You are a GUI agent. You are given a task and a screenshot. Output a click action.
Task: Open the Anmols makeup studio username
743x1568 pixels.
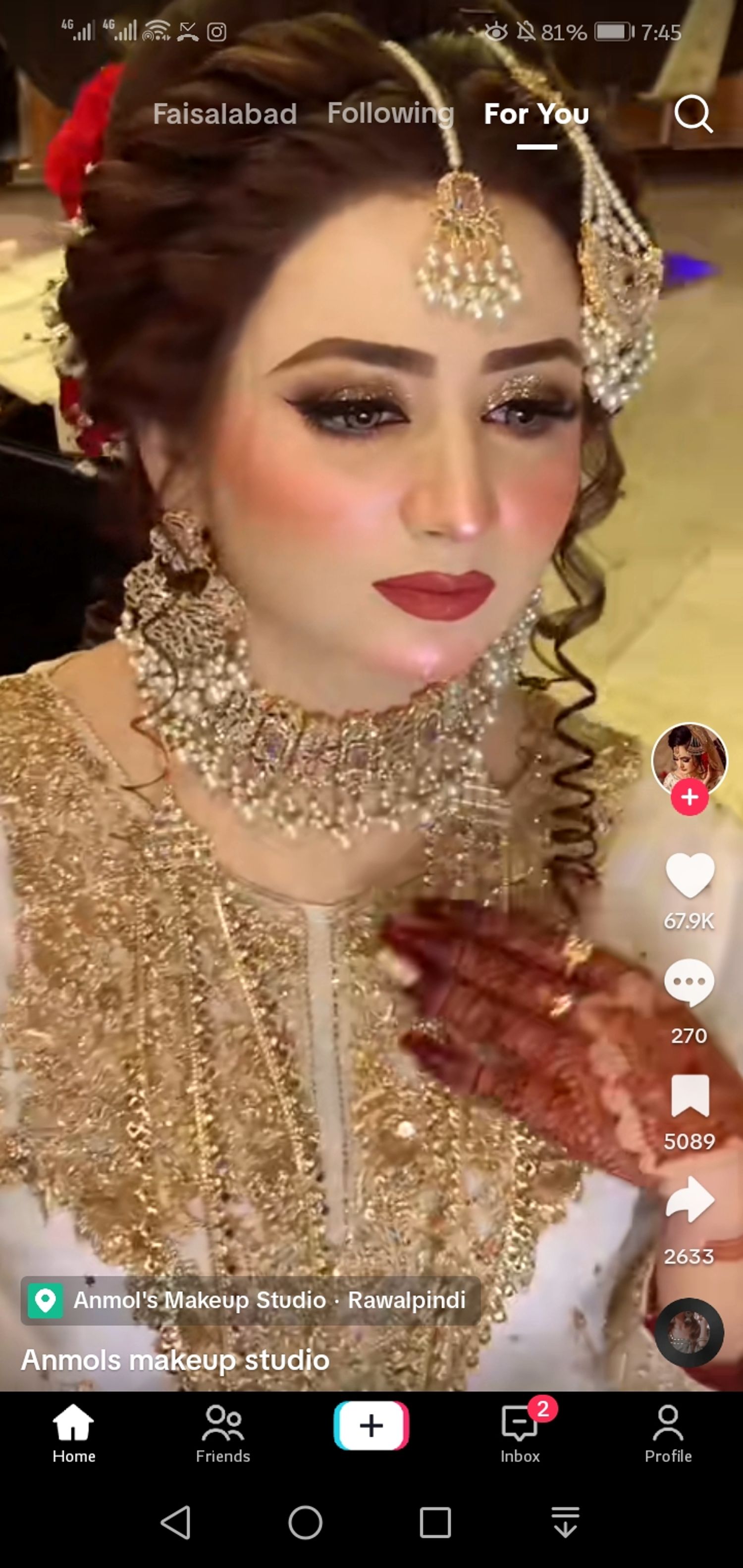pos(175,1360)
